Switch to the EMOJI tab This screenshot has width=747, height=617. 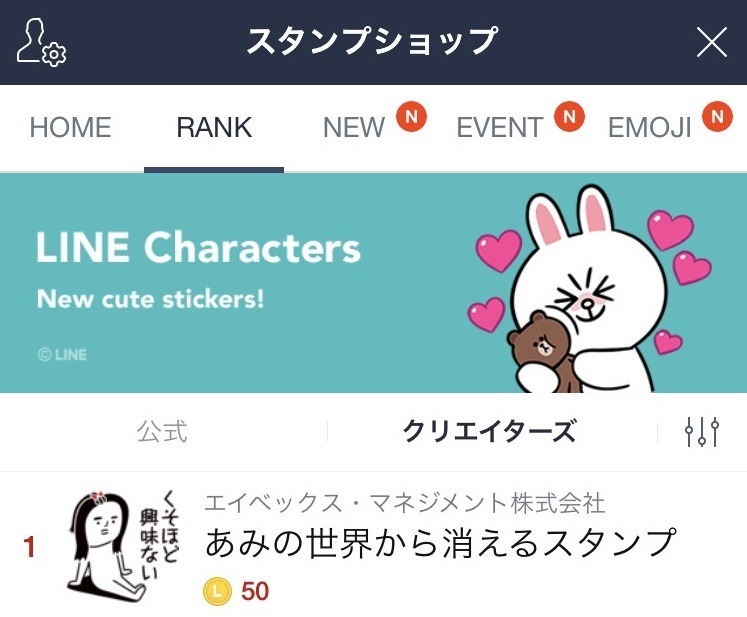[650, 128]
